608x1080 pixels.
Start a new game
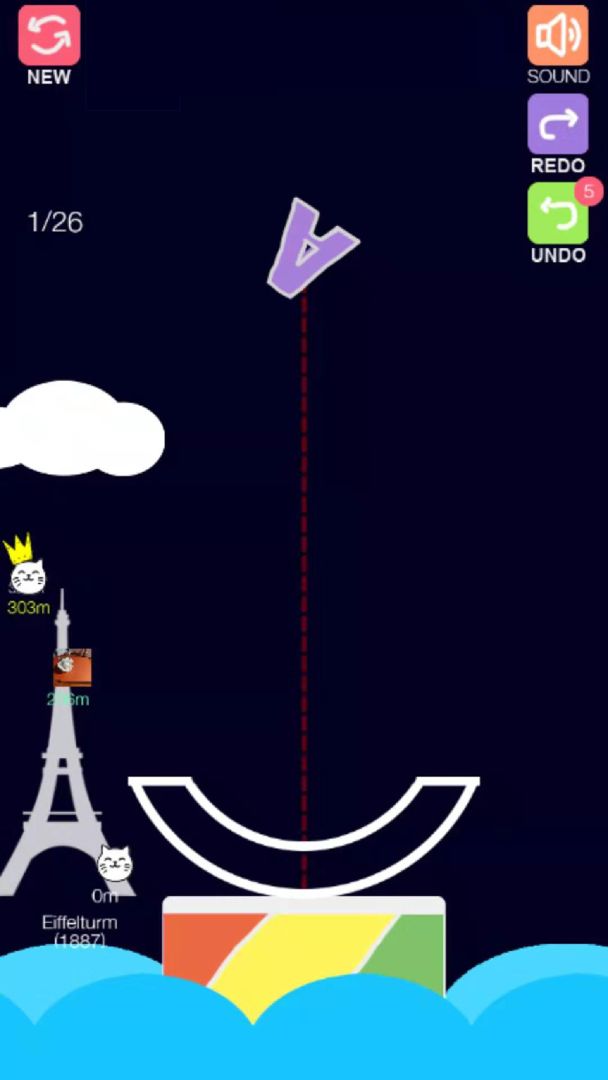[49, 36]
